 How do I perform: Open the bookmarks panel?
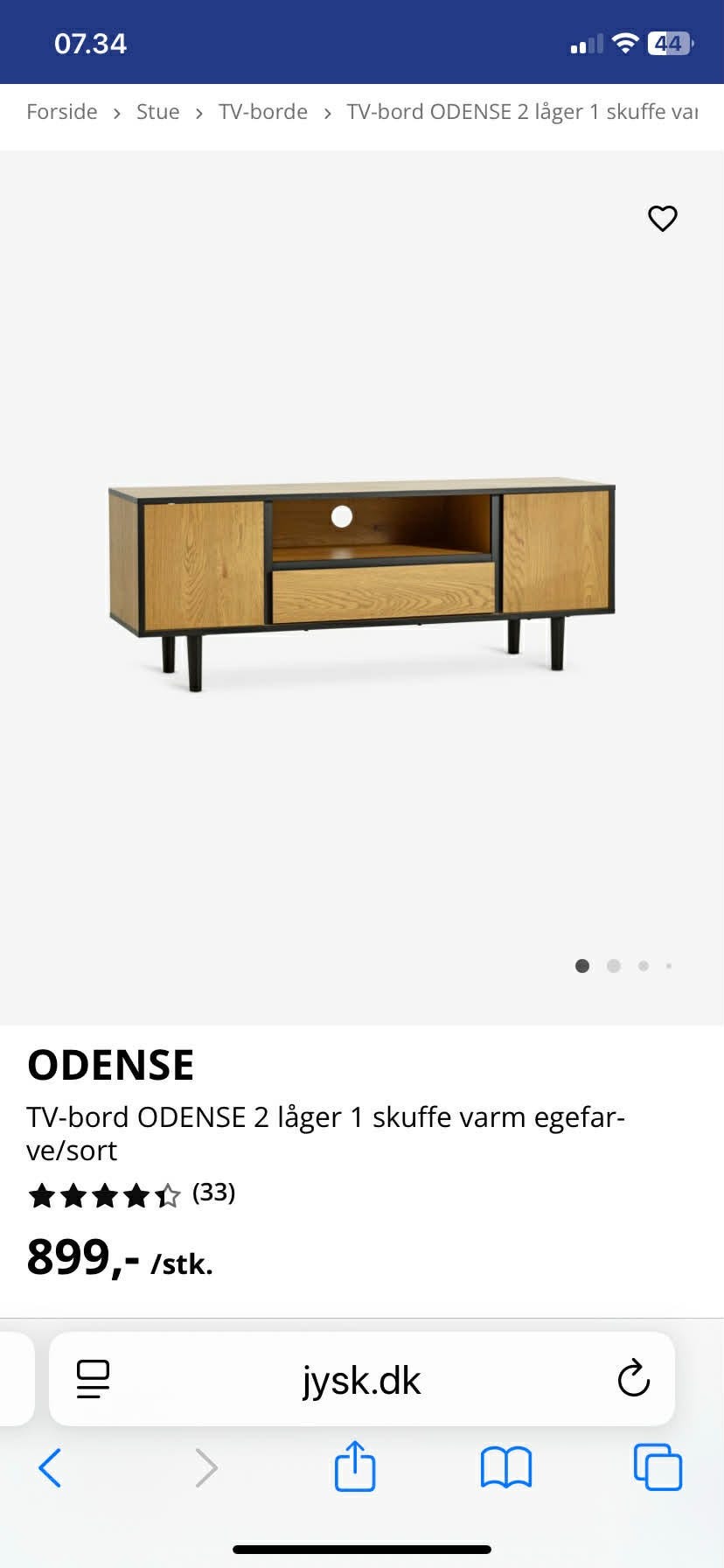click(505, 1468)
